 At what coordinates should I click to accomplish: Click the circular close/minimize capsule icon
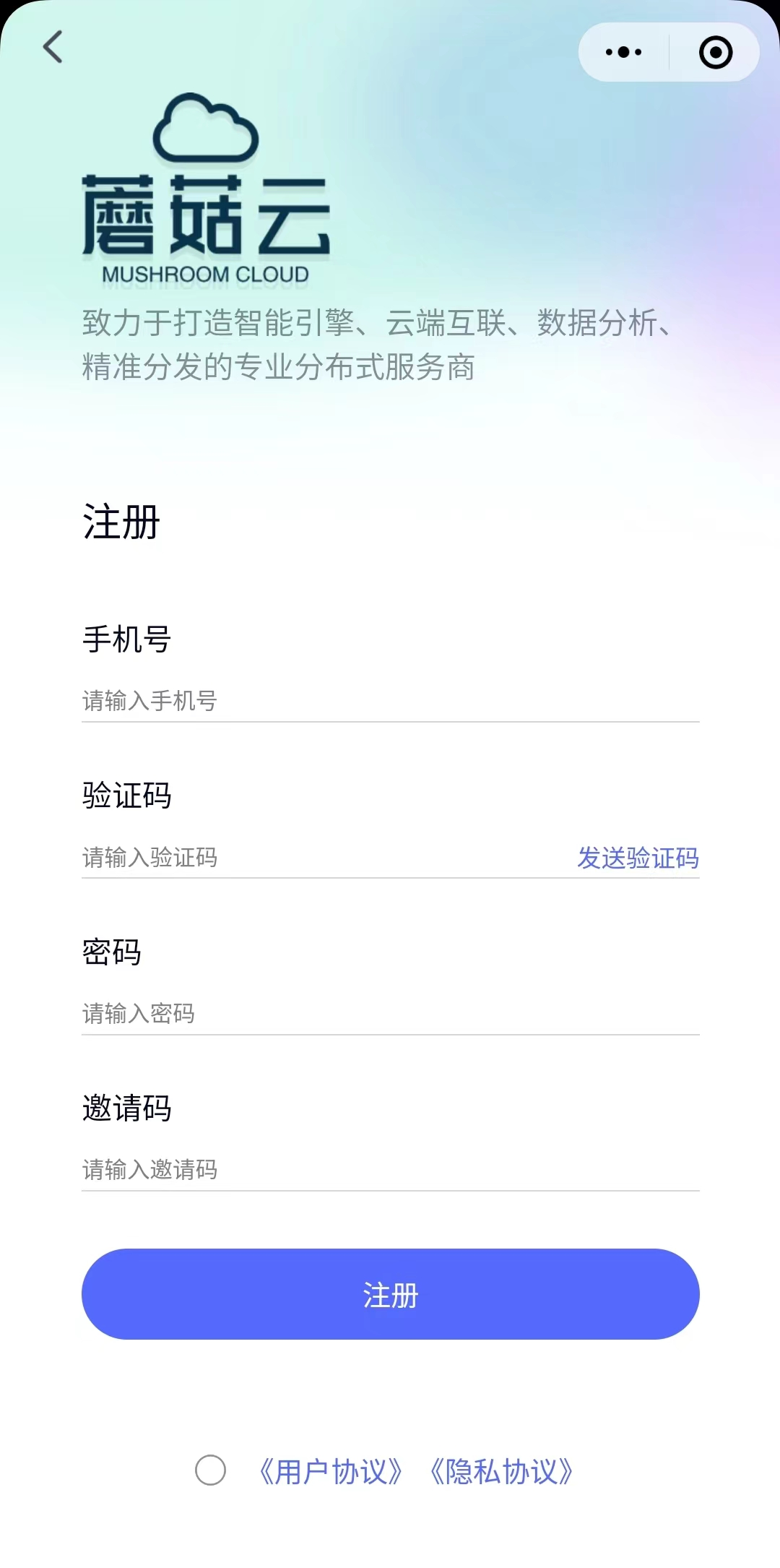[715, 52]
